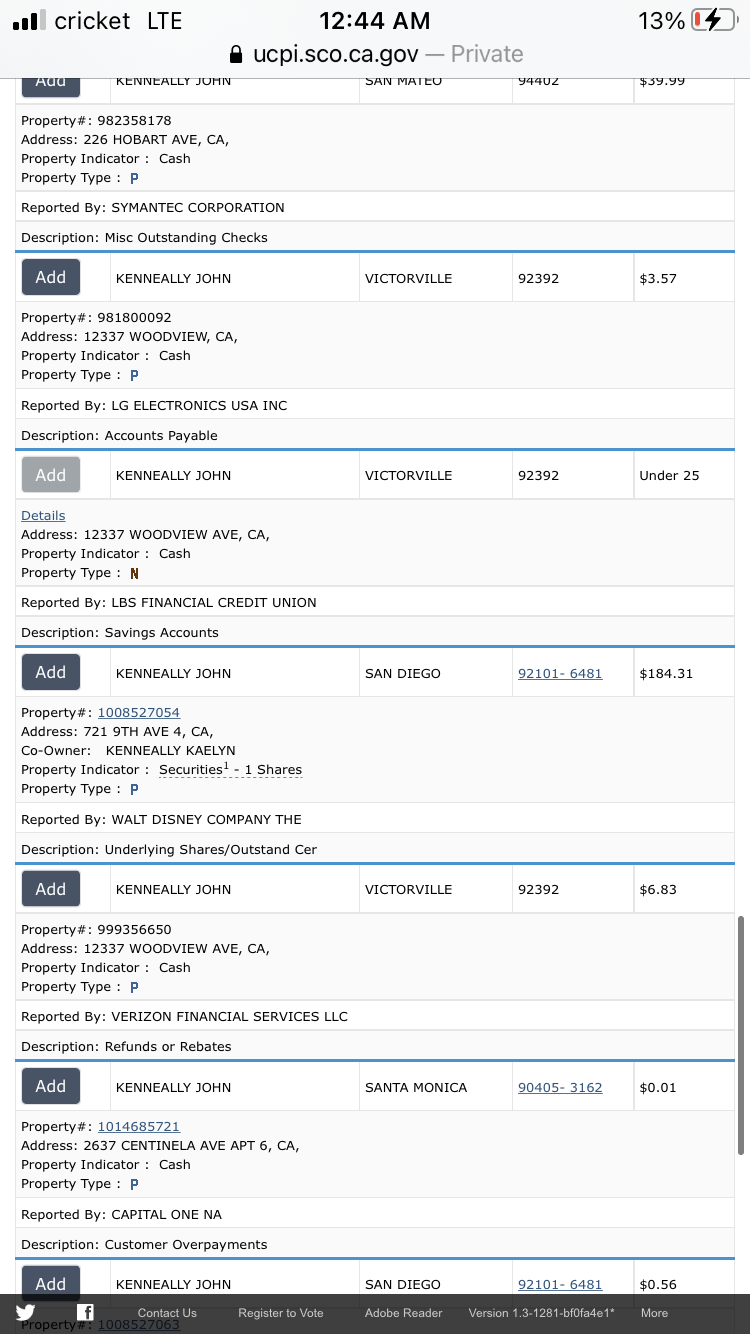Open Register to Vote link

[281, 1313]
